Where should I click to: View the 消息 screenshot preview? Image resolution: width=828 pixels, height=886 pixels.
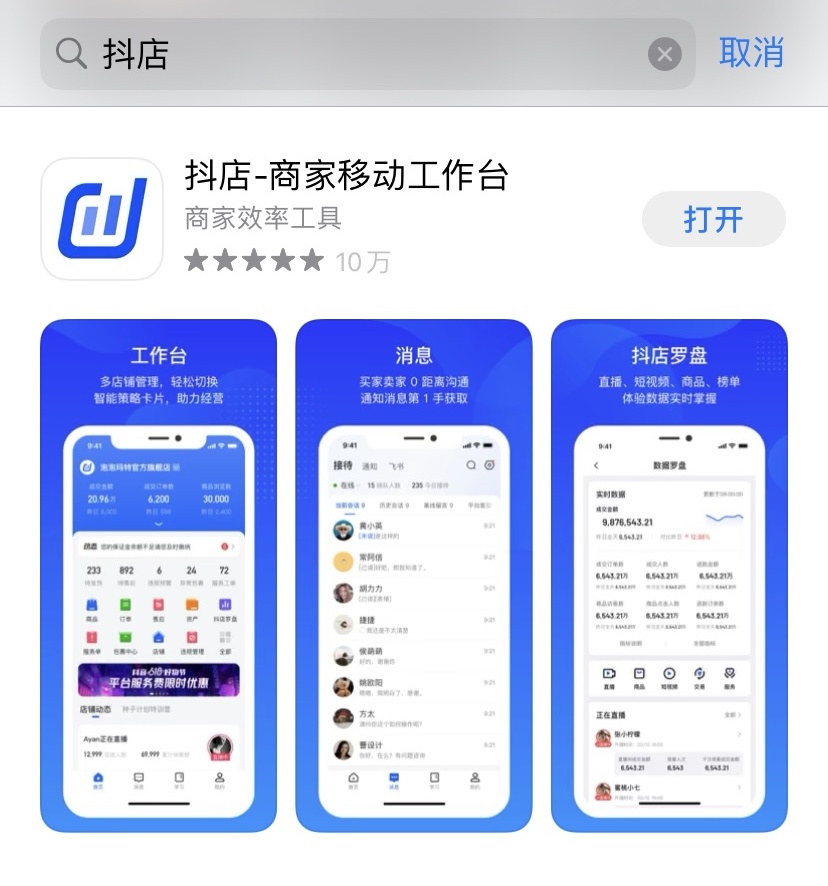pyautogui.click(x=413, y=575)
